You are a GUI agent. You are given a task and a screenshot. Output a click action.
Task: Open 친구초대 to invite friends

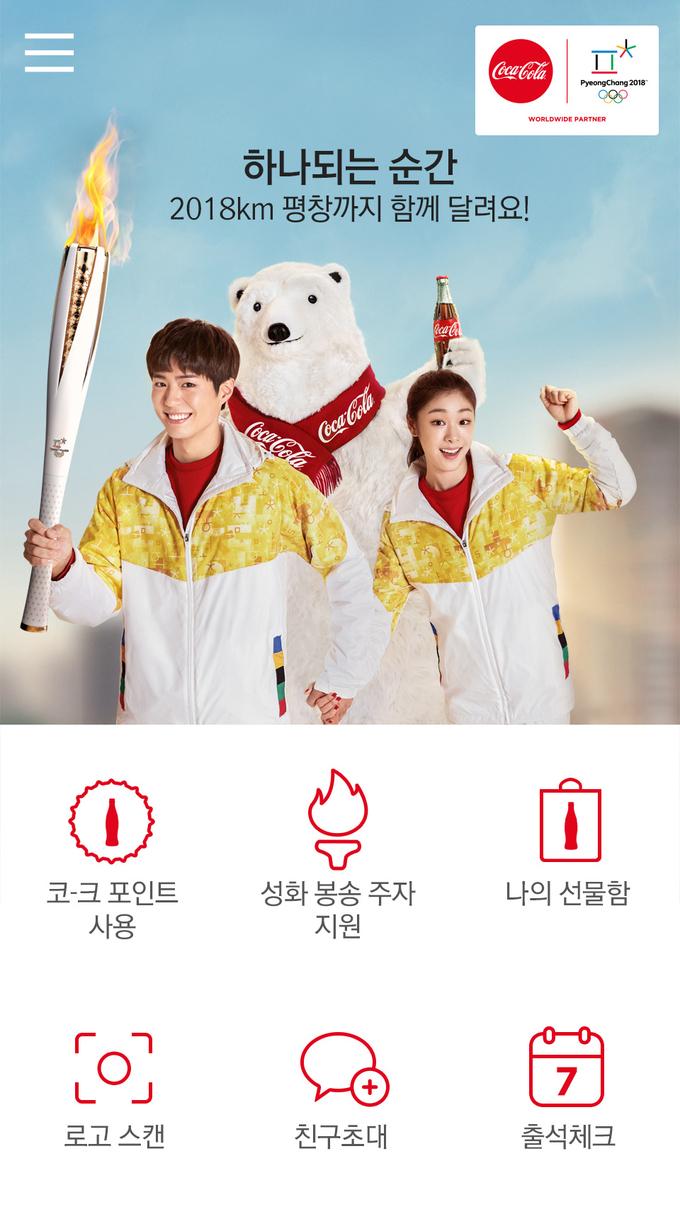pyautogui.click(x=341, y=1090)
